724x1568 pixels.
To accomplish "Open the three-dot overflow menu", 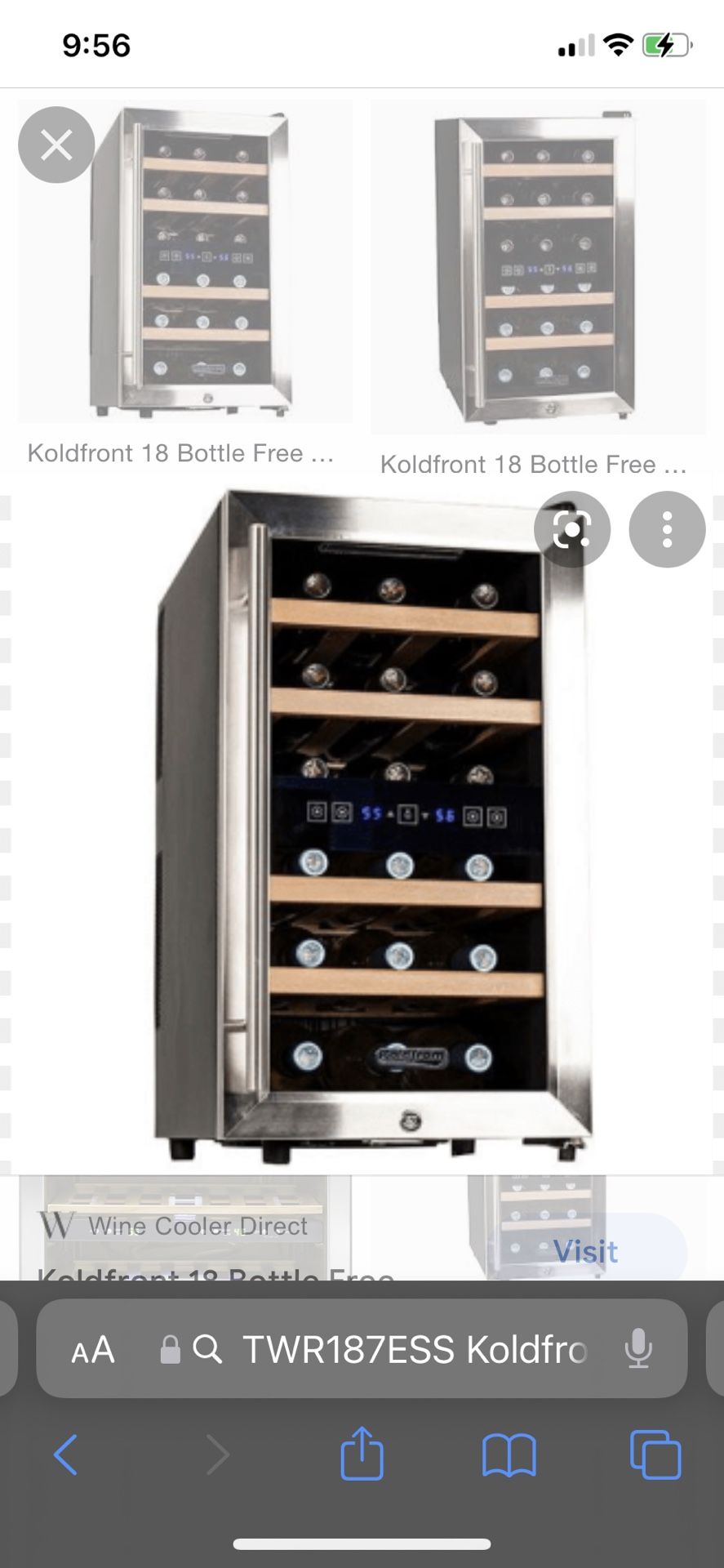I will [667, 529].
